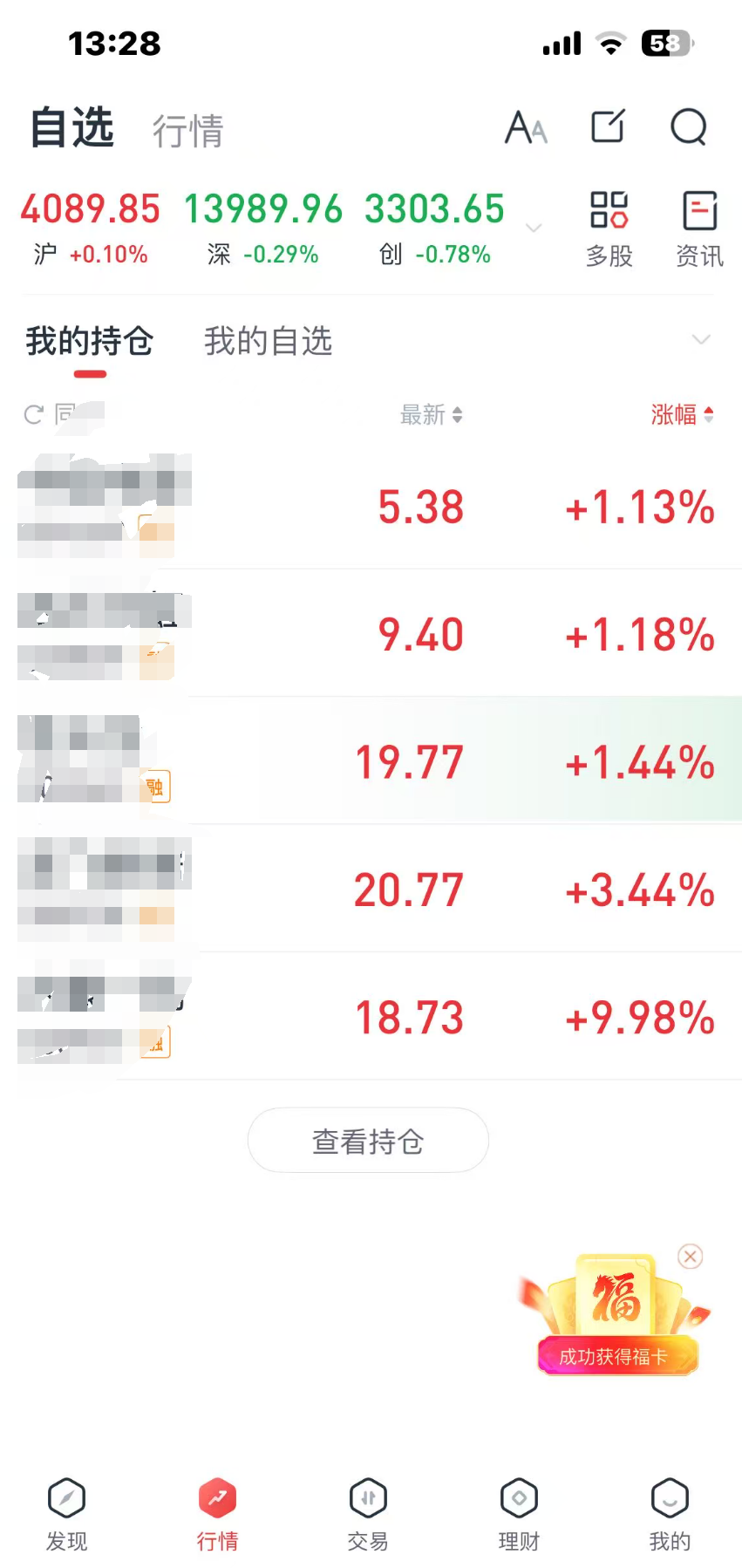This screenshot has height=1568, width=742.
Task: Sort the list by 最新 price
Action: 431,415
